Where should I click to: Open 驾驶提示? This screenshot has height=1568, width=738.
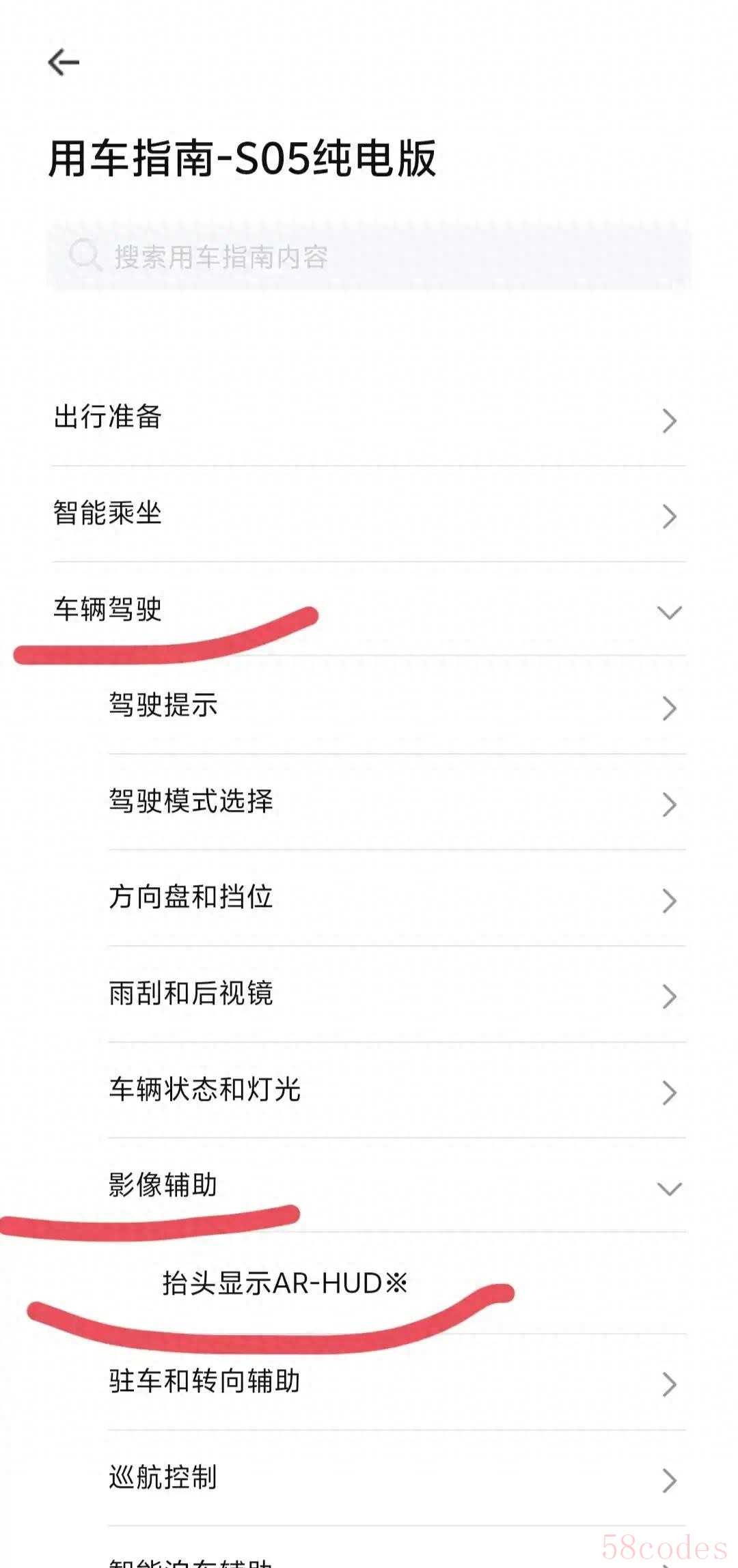tap(397, 706)
